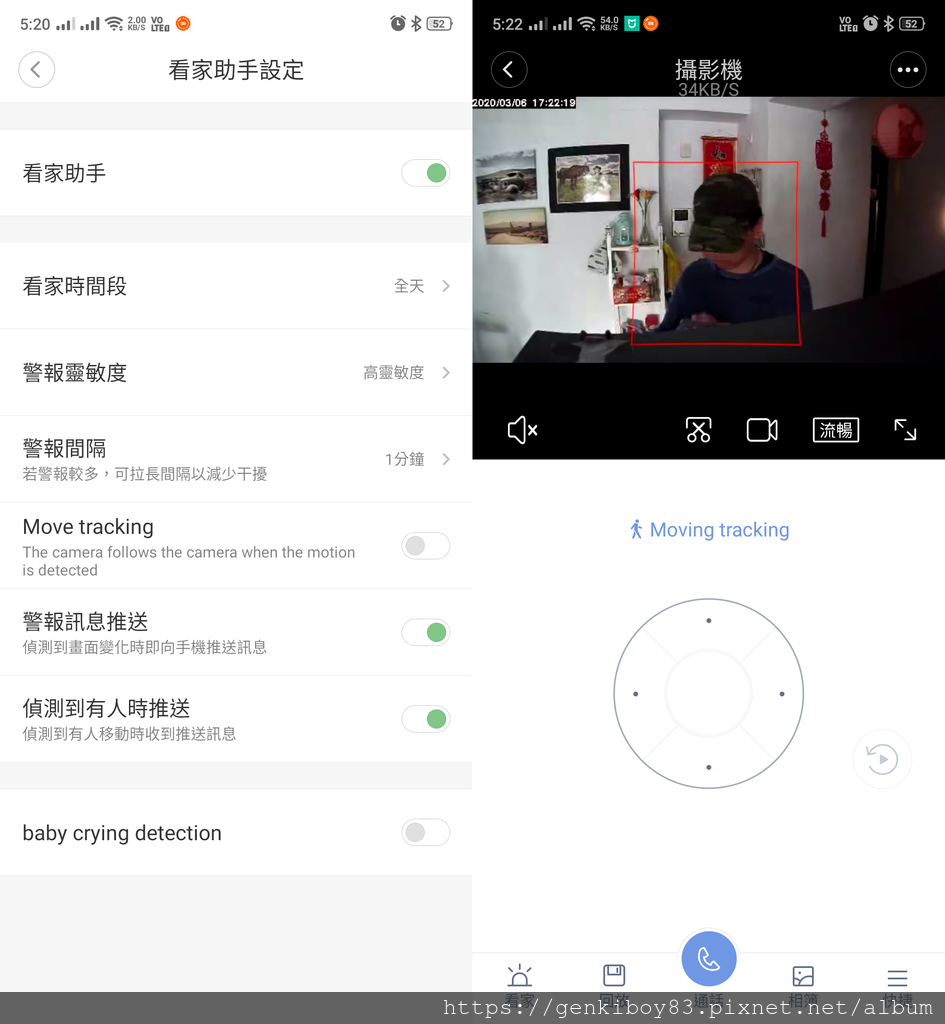
Task: Go back from 看家助手設定
Action: [x=36, y=70]
